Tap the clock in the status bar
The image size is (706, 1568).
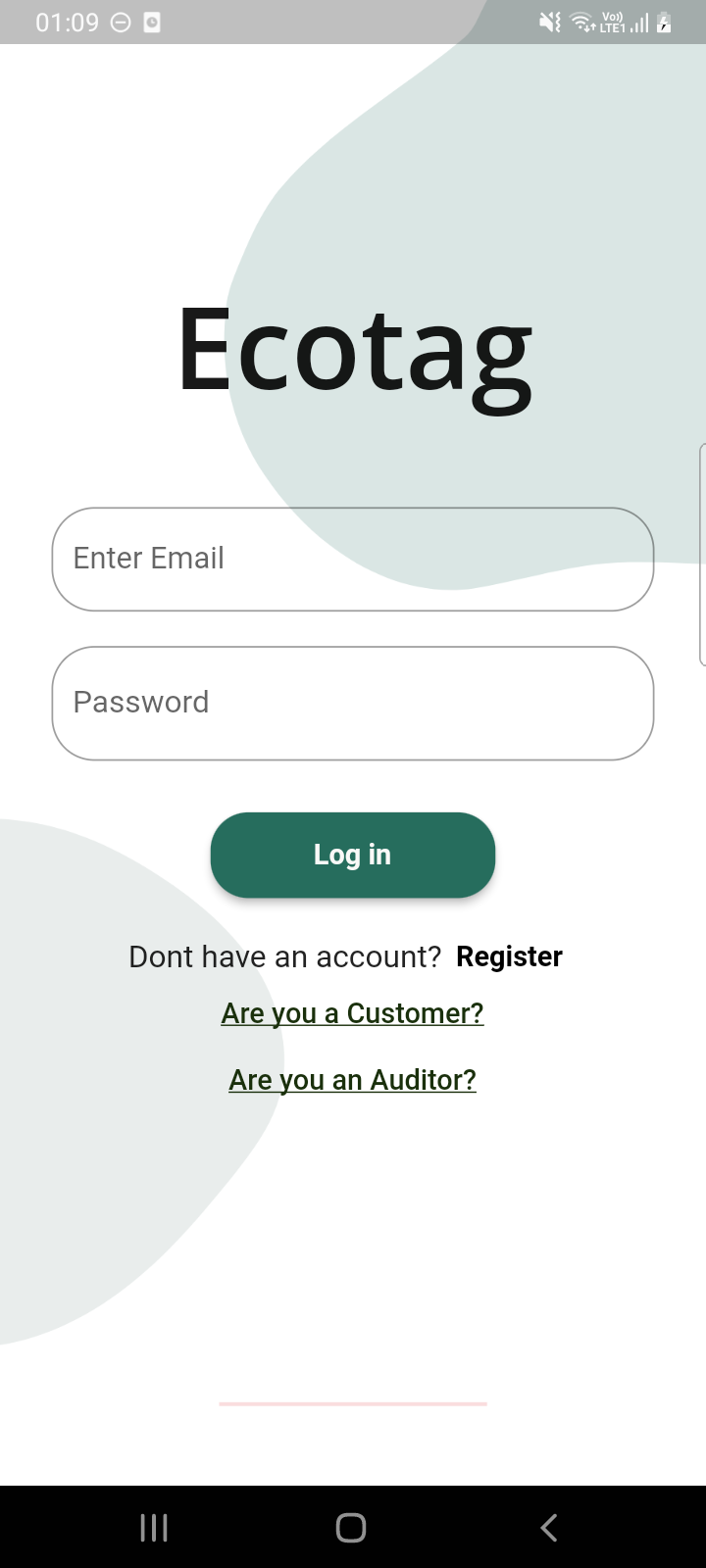coord(66,22)
